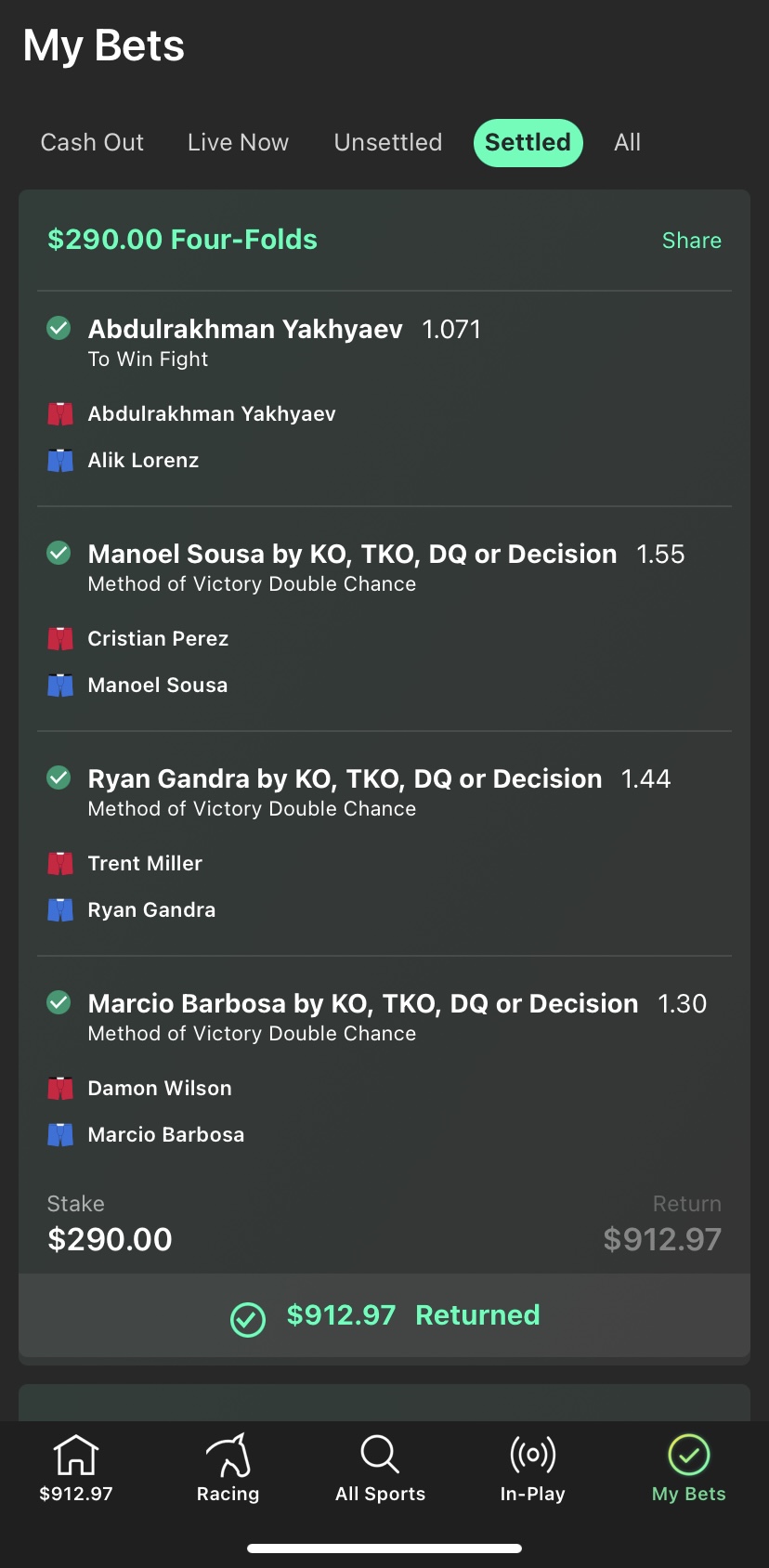
Task: Select the Settled tab
Action: pos(528,143)
